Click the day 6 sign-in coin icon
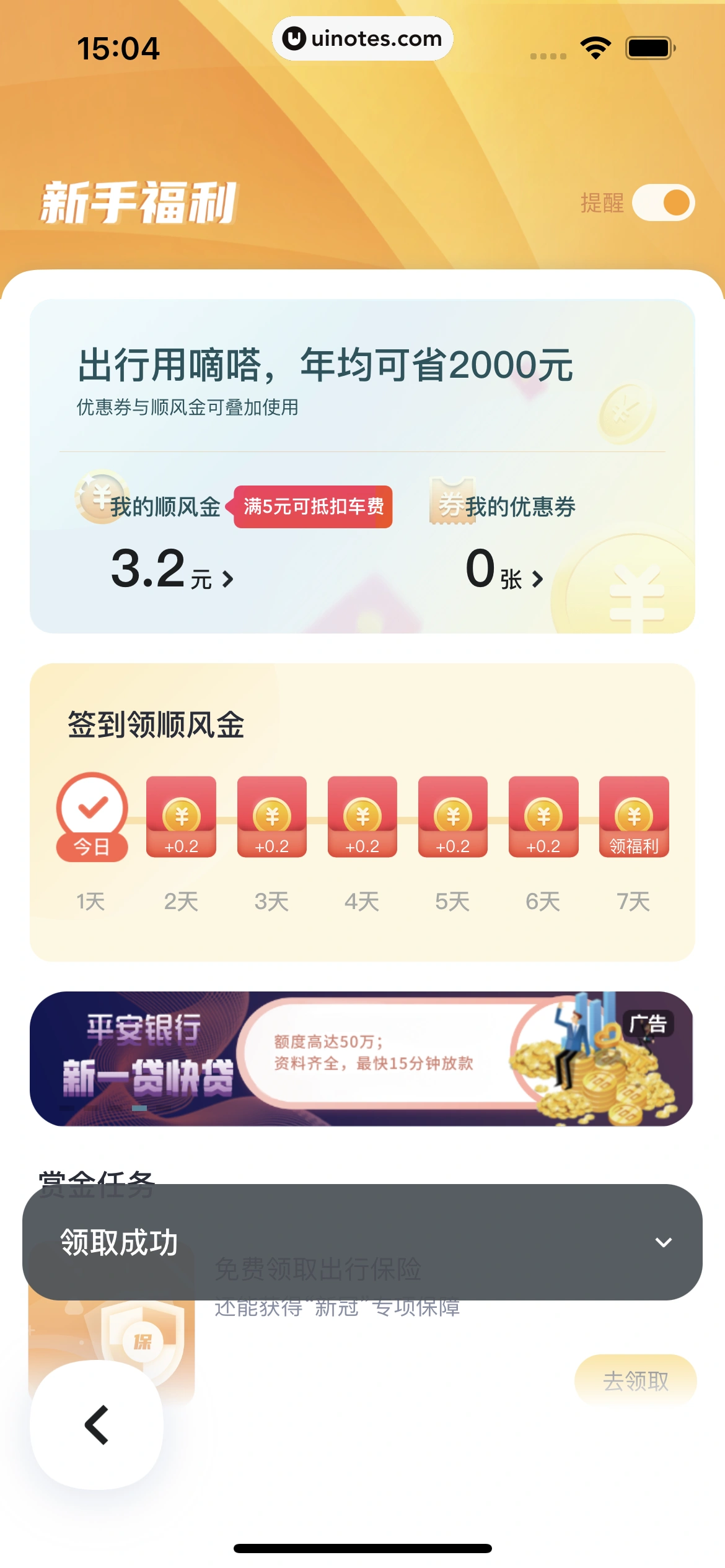Image resolution: width=725 pixels, height=1568 pixels. [x=543, y=815]
